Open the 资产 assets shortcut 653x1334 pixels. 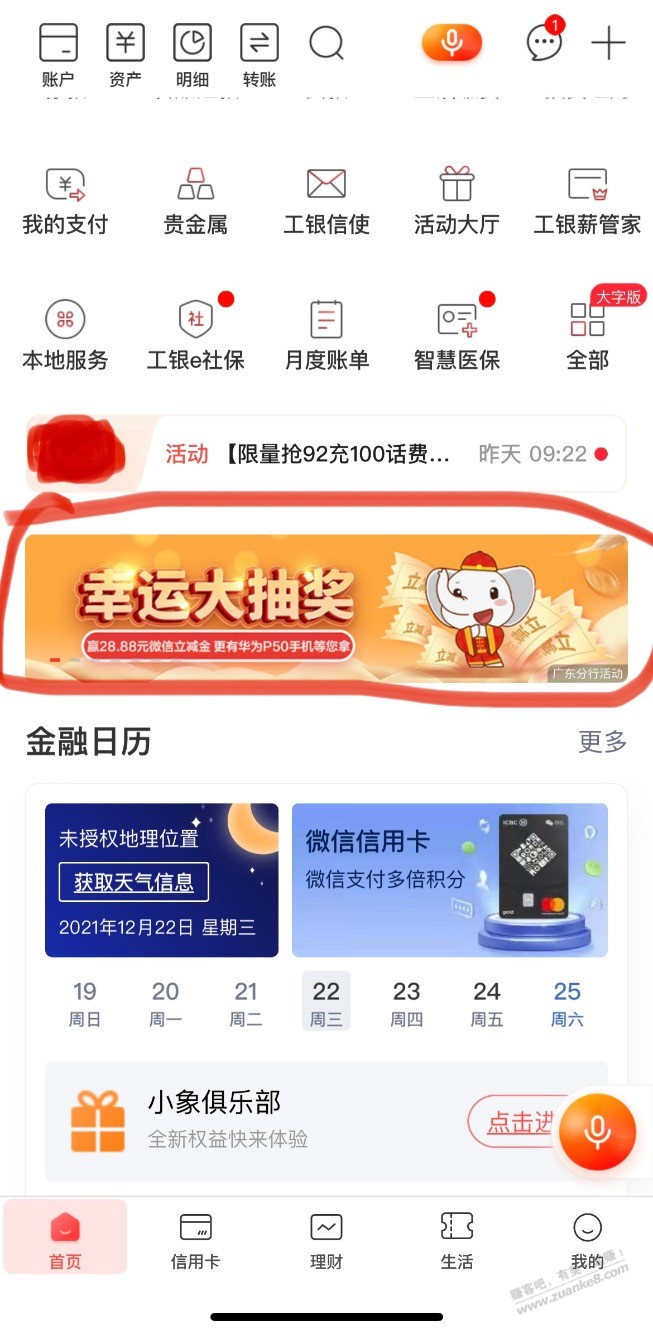[x=125, y=56]
